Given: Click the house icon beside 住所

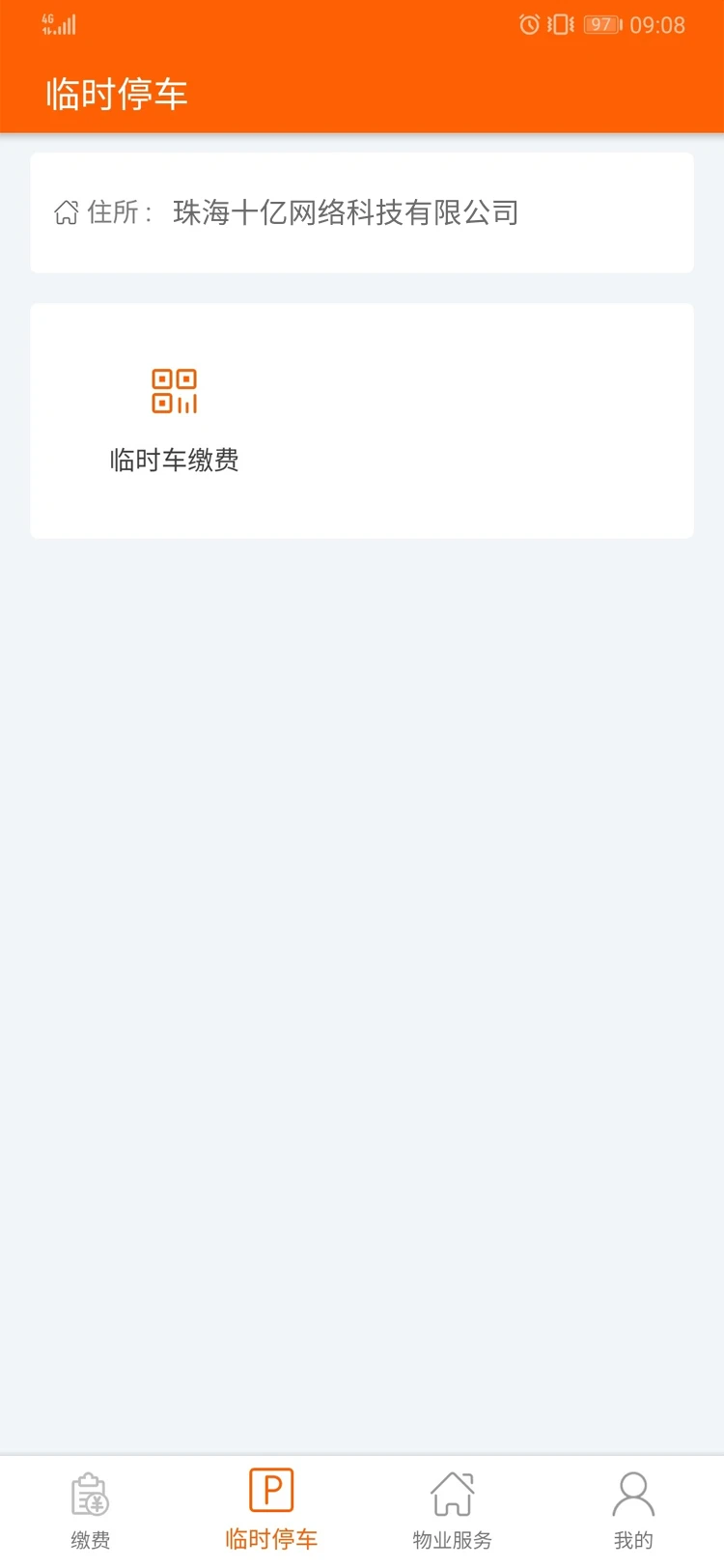Looking at the screenshot, I should [x=66, y=212].
